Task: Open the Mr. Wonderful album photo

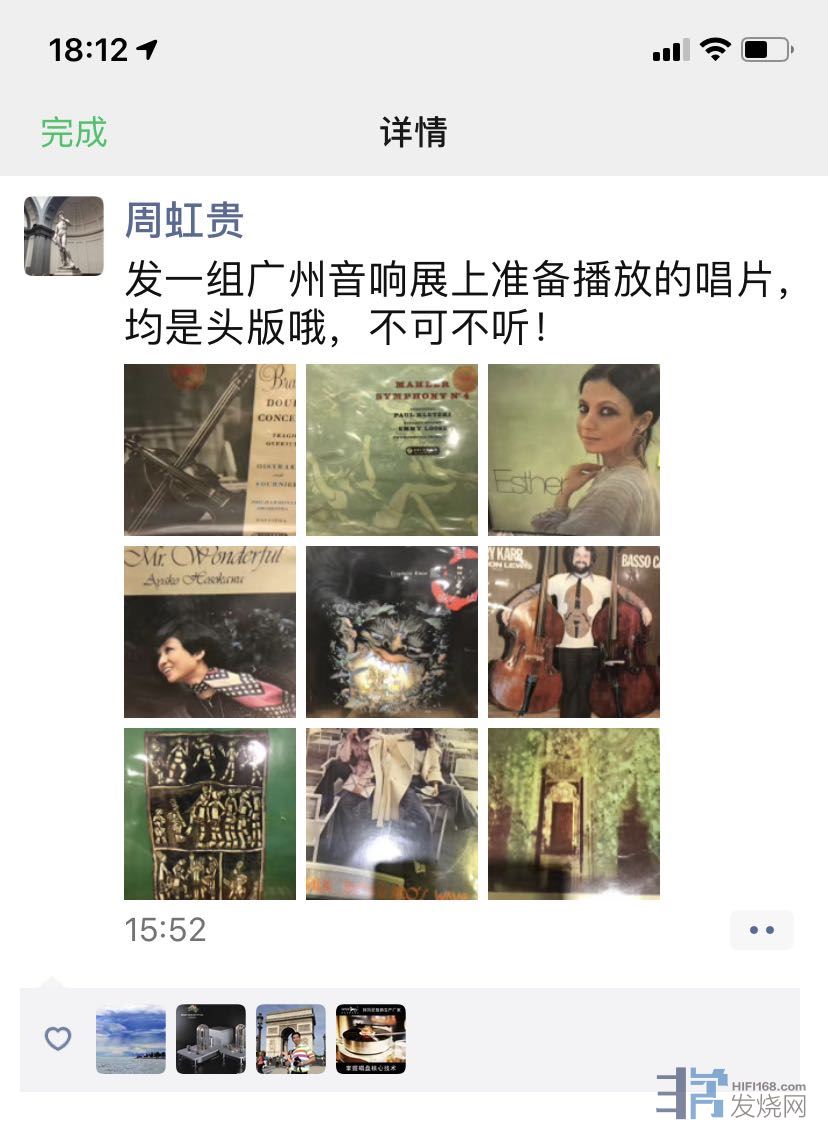Action: tap(210, 632)
